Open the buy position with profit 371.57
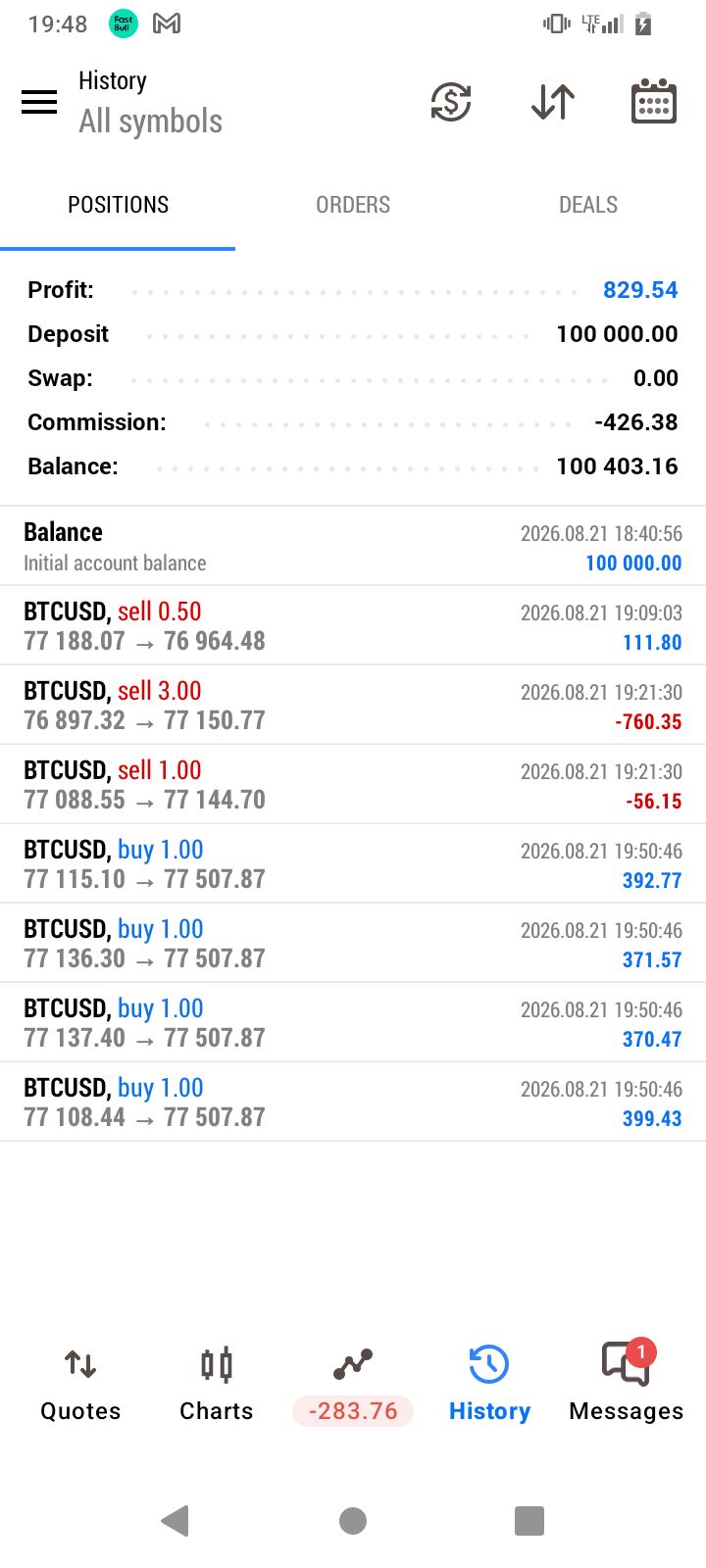Image resolution: width=706 pixels, height=1568 pixels. [x=353, y=944]
